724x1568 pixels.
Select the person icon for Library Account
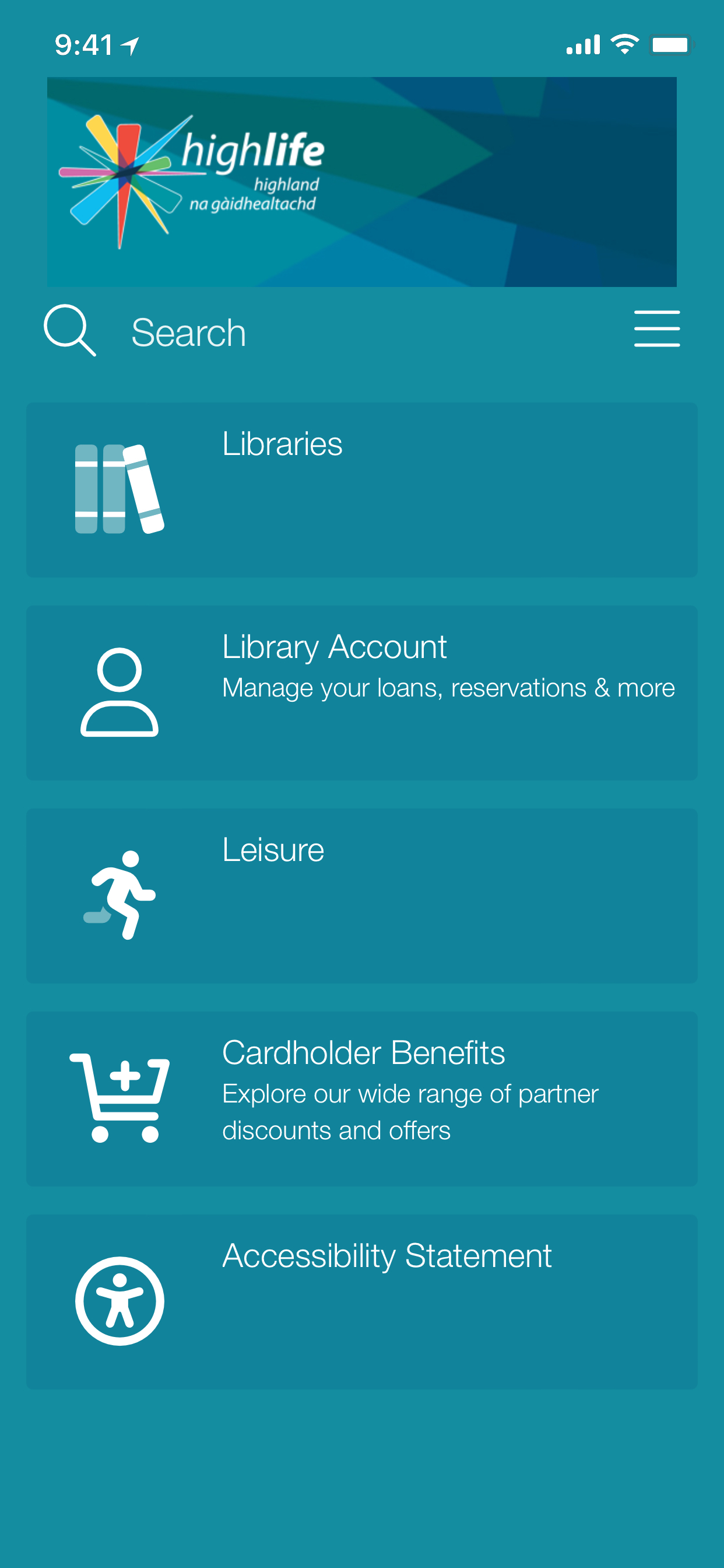tap(120, 694)
